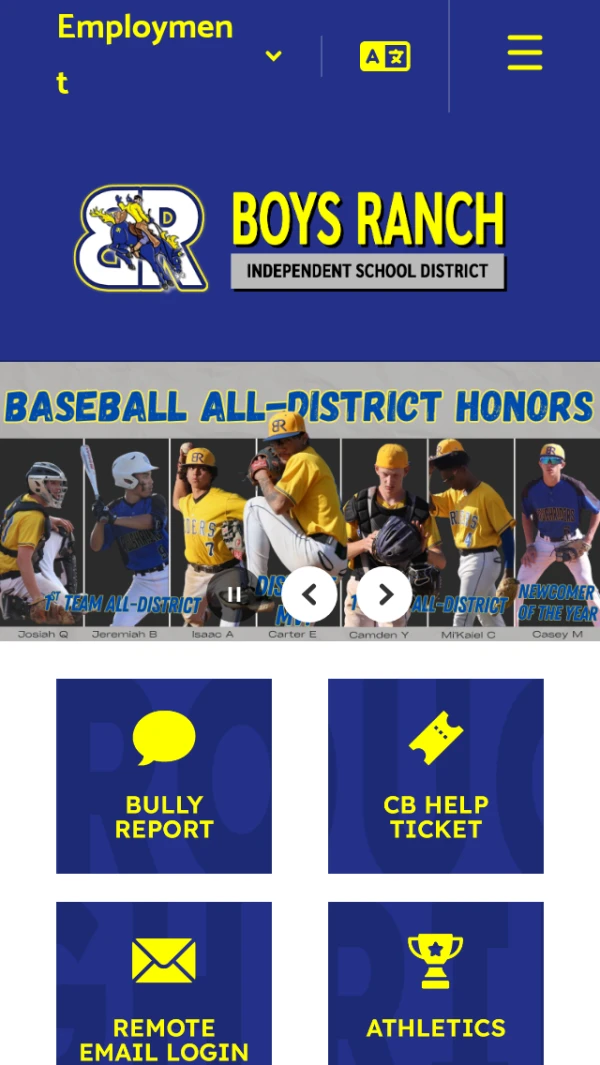
Task: Open the language translate icon
Action: point(385,56)
